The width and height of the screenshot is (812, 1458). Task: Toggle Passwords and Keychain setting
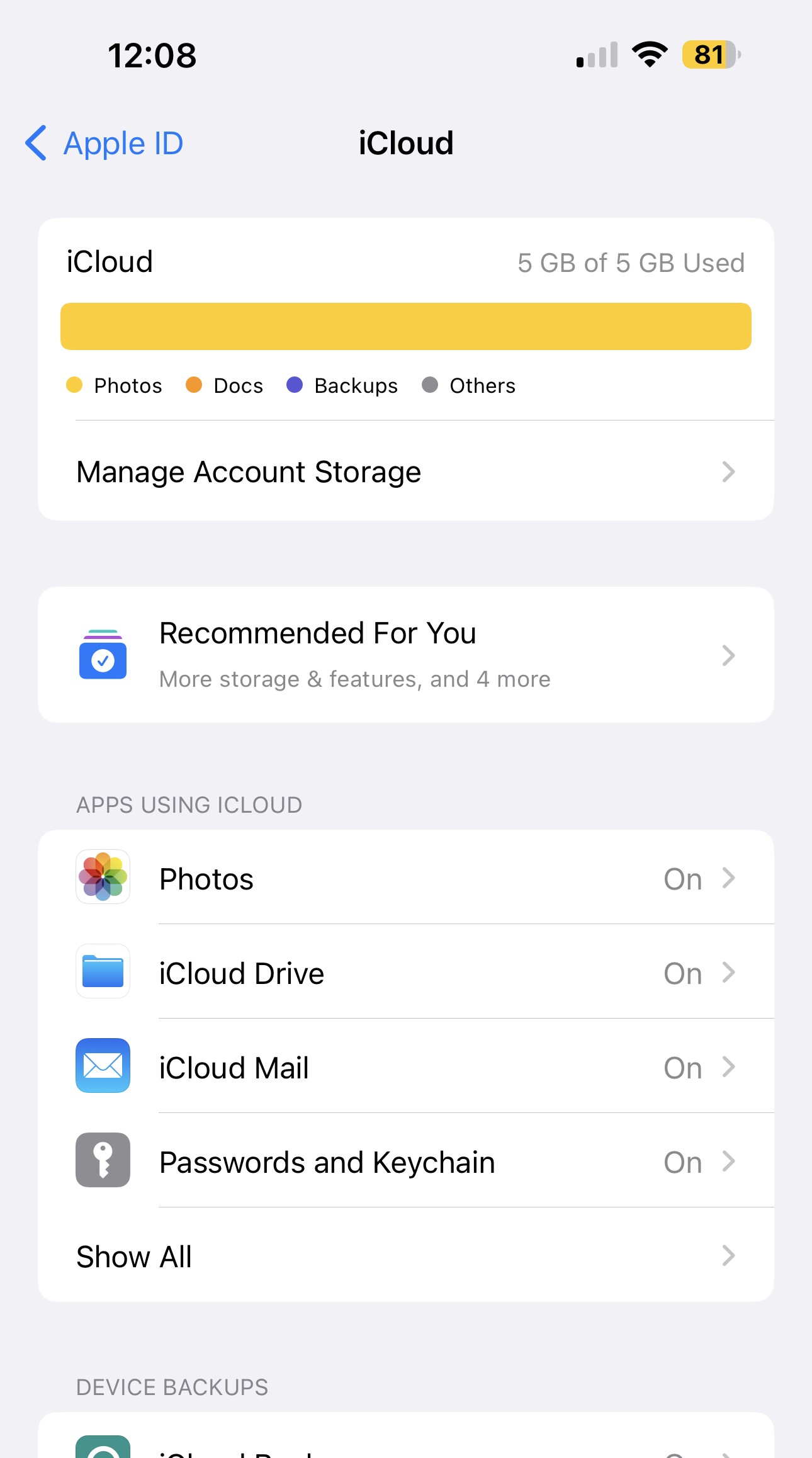click(x=682, y=1161)
